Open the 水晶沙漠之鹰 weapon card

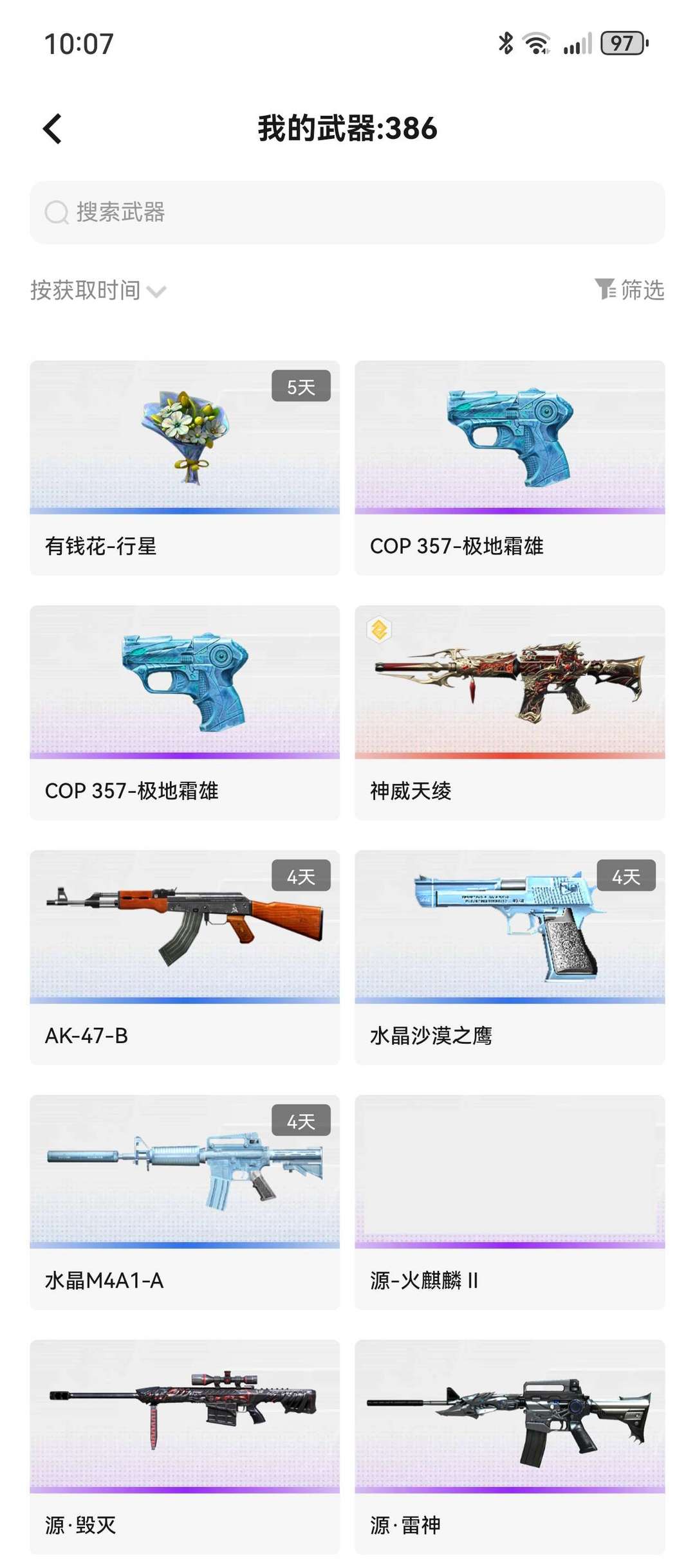510,957
